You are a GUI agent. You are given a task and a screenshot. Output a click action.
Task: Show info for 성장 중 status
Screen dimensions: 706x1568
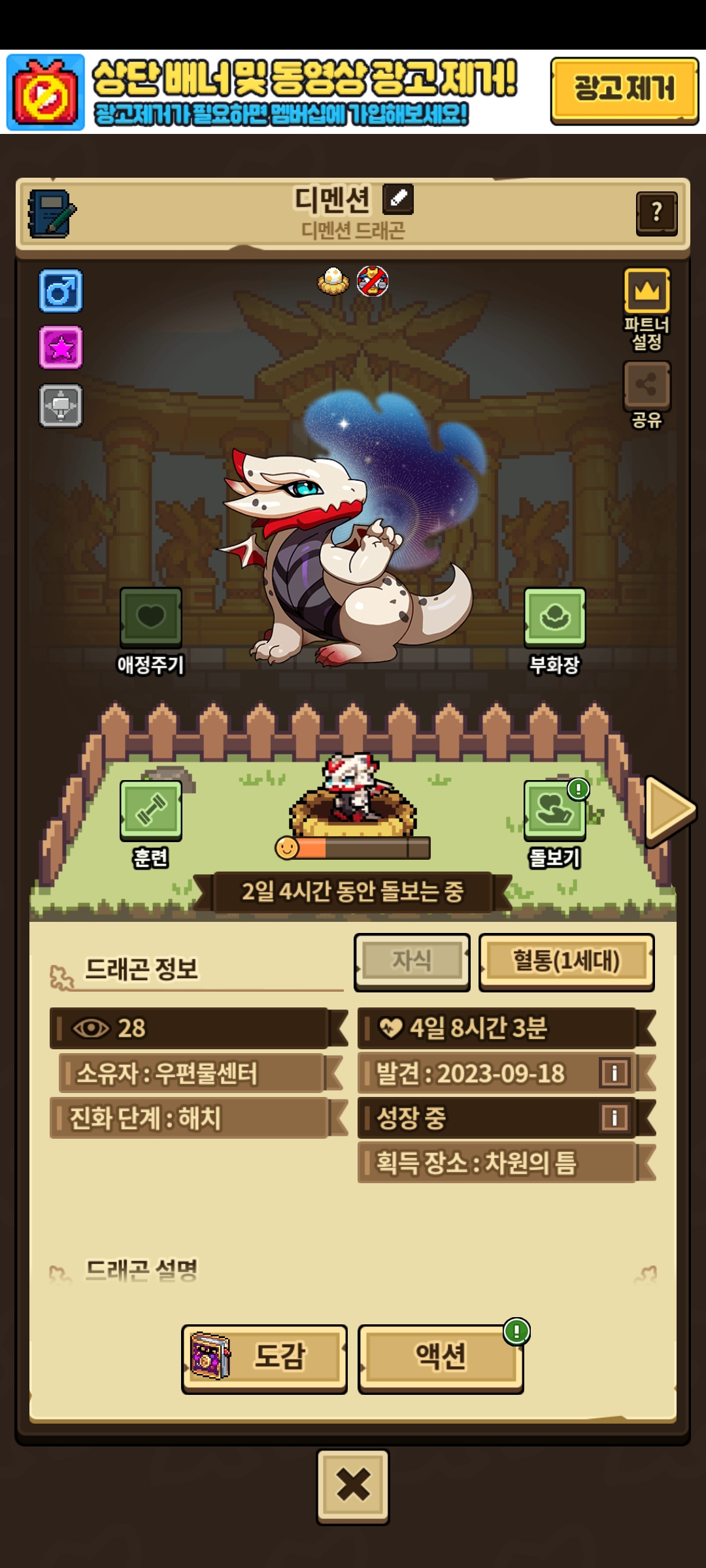click(614, 1117)
